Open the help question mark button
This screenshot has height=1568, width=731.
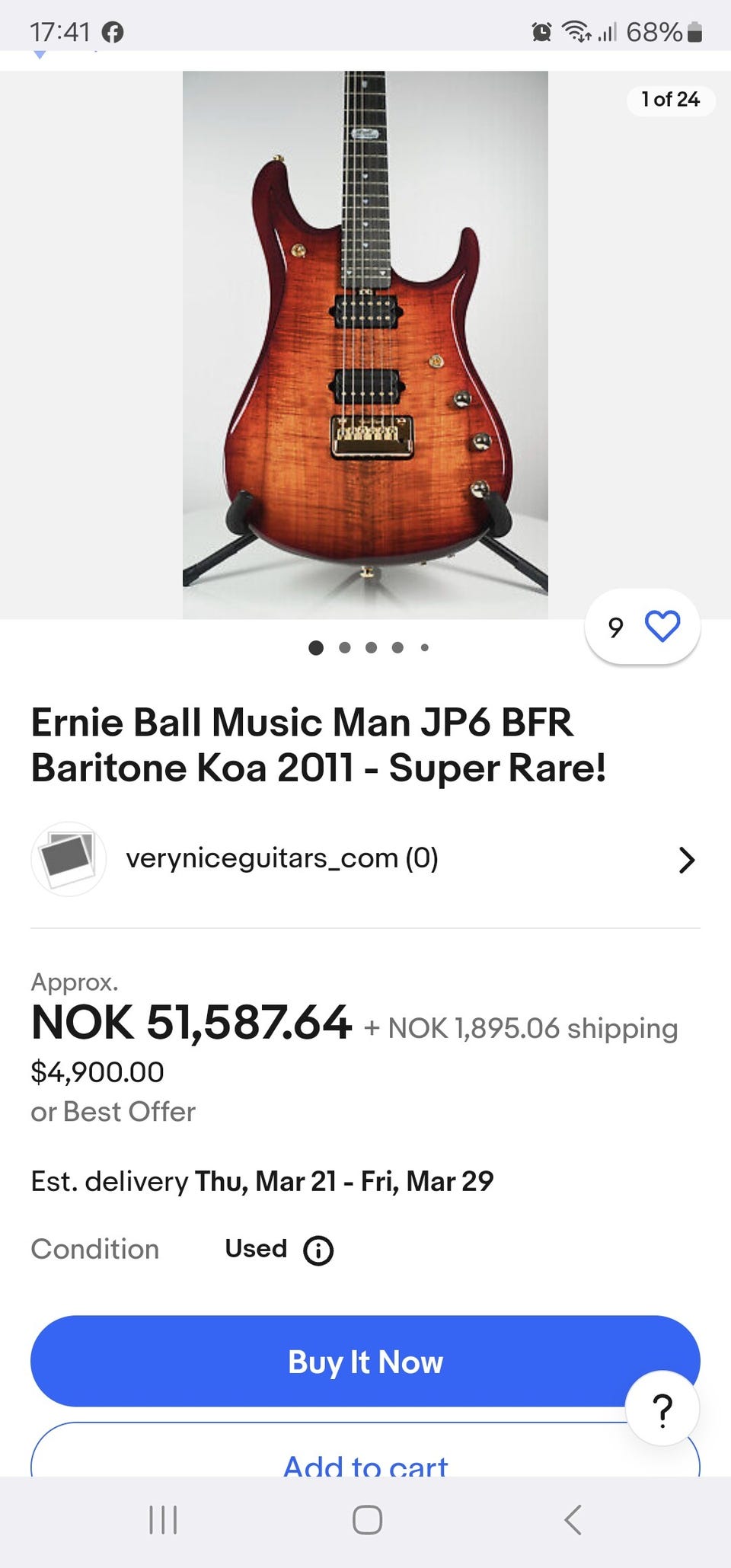tap(662, 1410)
